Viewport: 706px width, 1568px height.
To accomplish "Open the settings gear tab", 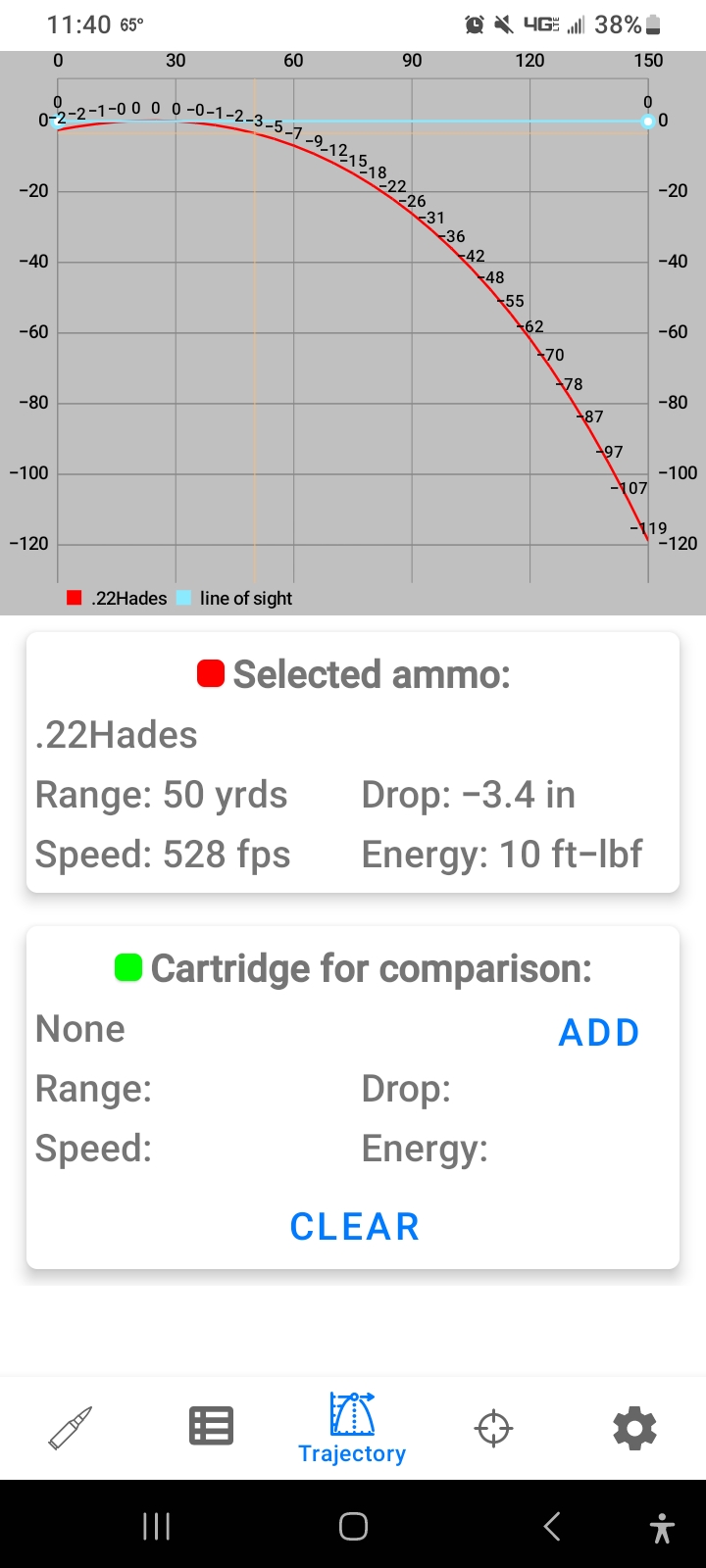I will [x=634, y=1428].
